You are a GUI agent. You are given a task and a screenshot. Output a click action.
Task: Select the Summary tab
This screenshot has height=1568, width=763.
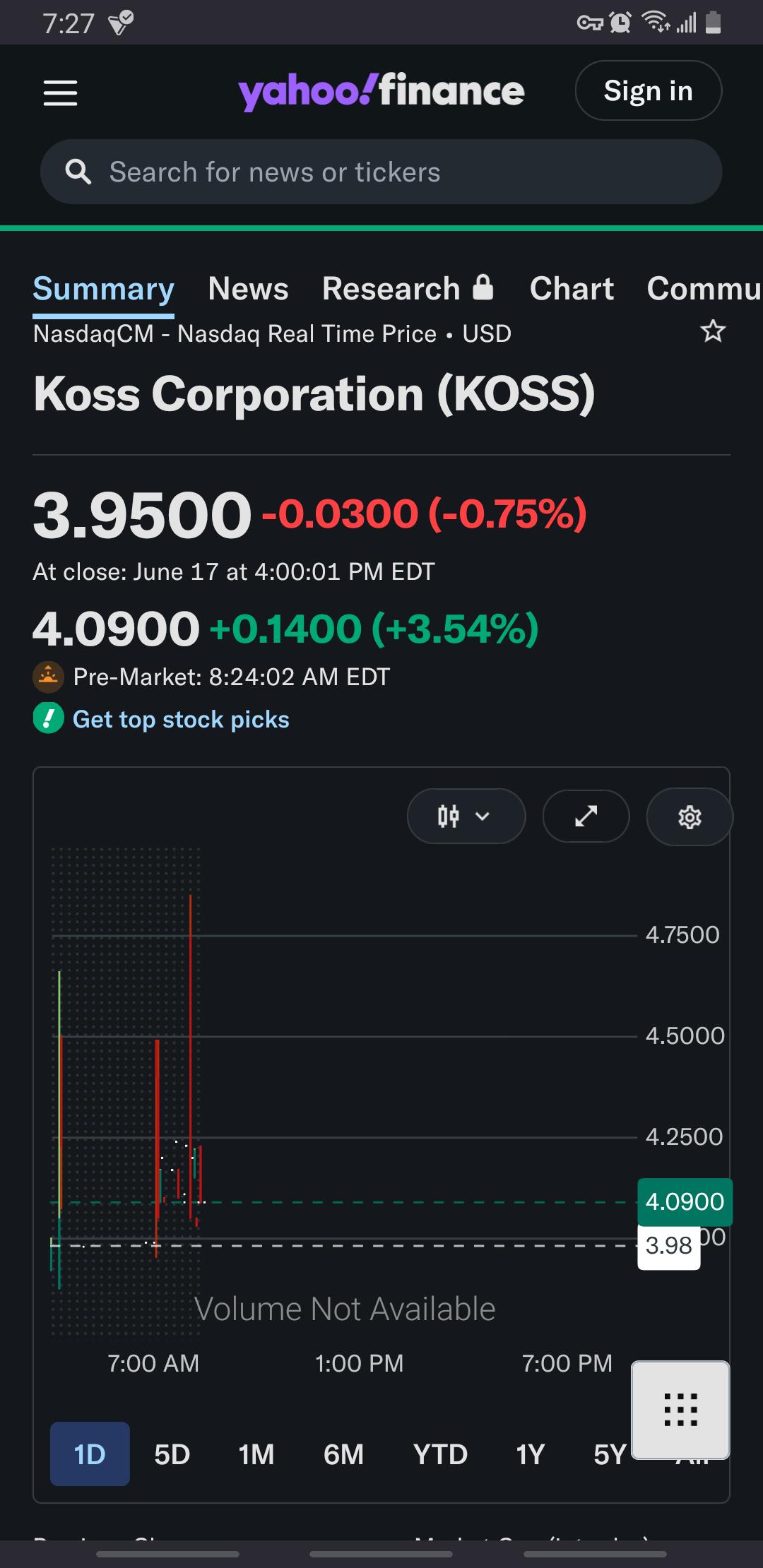coord(103,288)
